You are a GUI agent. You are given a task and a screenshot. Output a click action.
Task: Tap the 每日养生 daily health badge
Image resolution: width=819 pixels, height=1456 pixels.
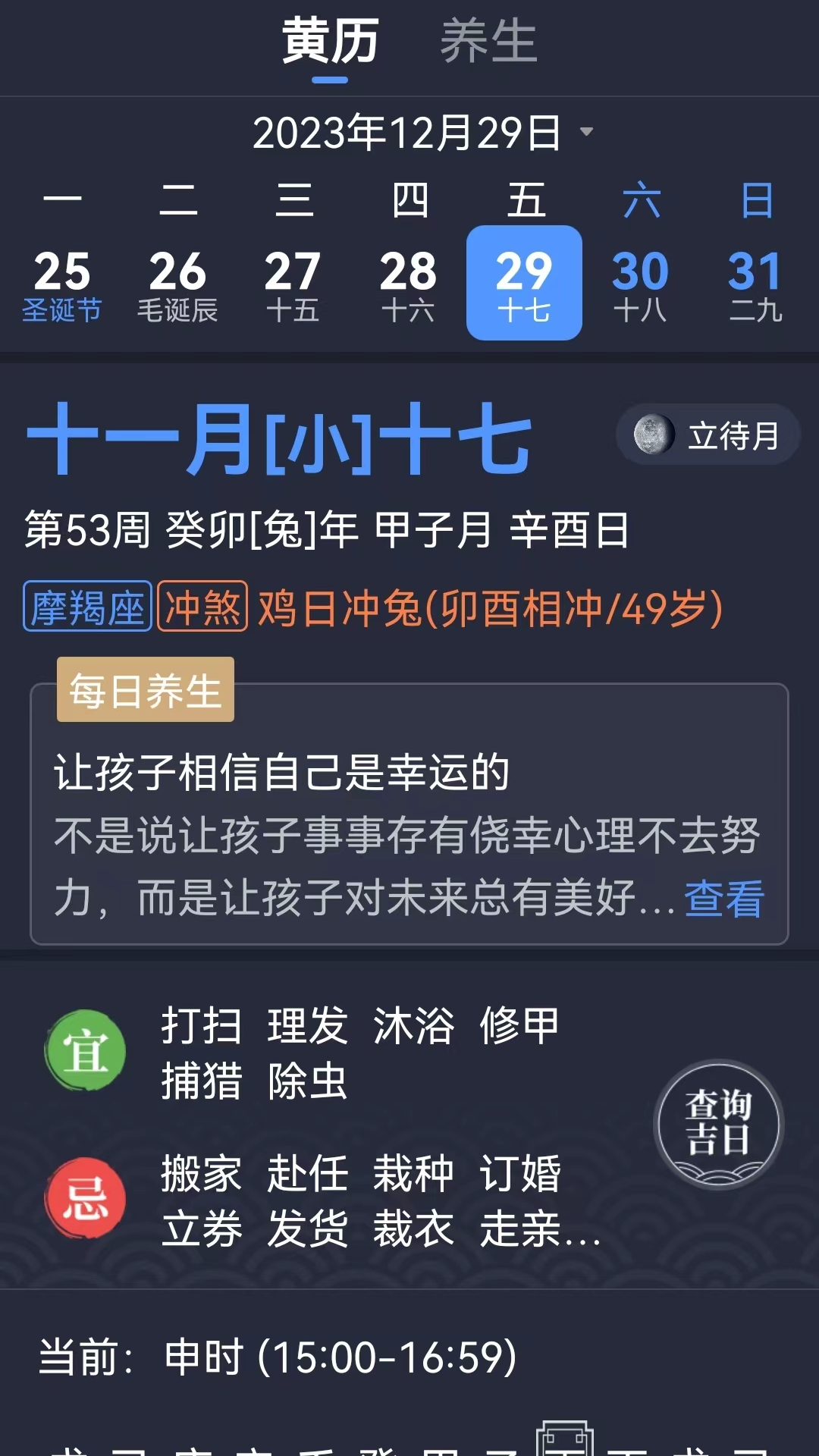pyautogui.click(x=144, y=689)
